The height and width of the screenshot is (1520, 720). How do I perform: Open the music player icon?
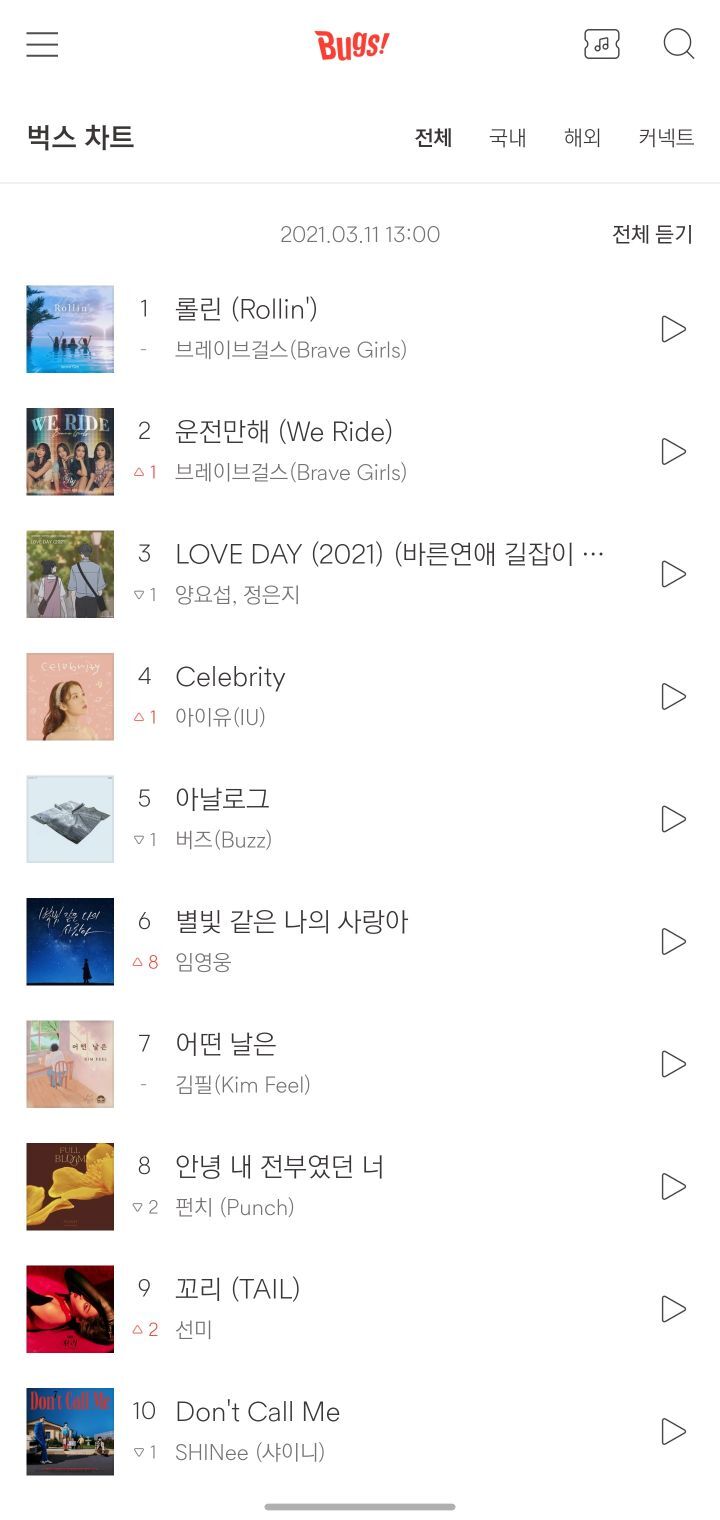601,44
